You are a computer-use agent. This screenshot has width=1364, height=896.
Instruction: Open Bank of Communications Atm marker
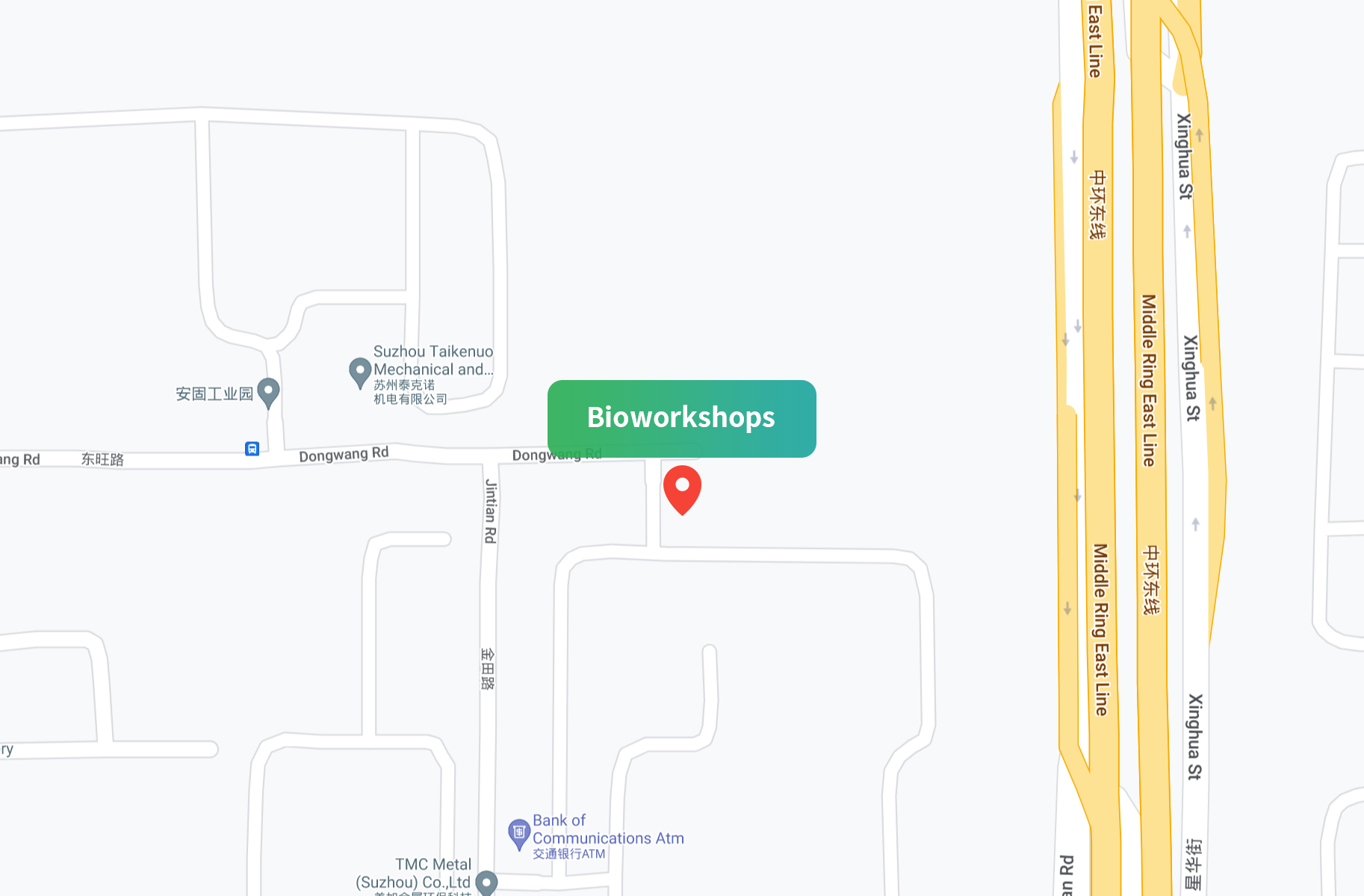pos(519,833)
